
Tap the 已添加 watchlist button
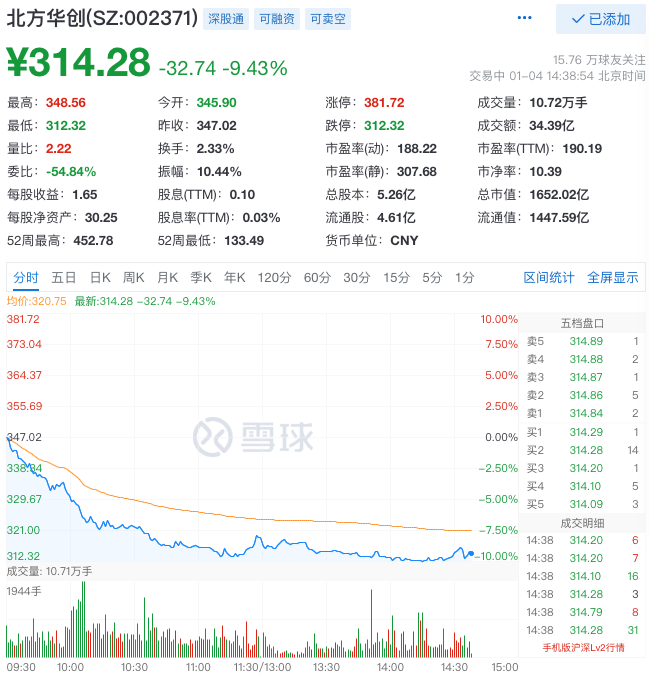tap(600, 19)
